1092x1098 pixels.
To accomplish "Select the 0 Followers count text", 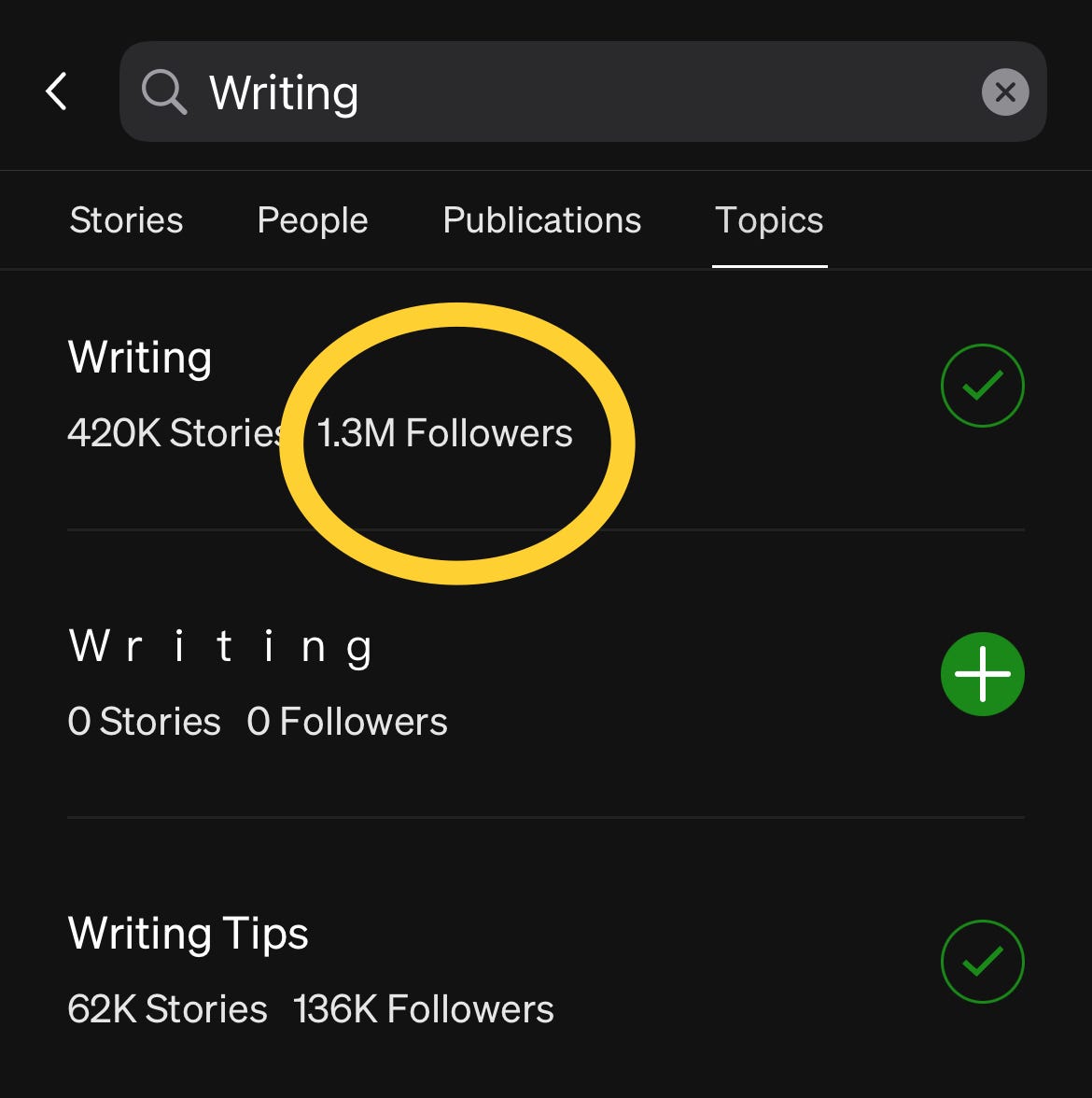I will click(346, 721).
